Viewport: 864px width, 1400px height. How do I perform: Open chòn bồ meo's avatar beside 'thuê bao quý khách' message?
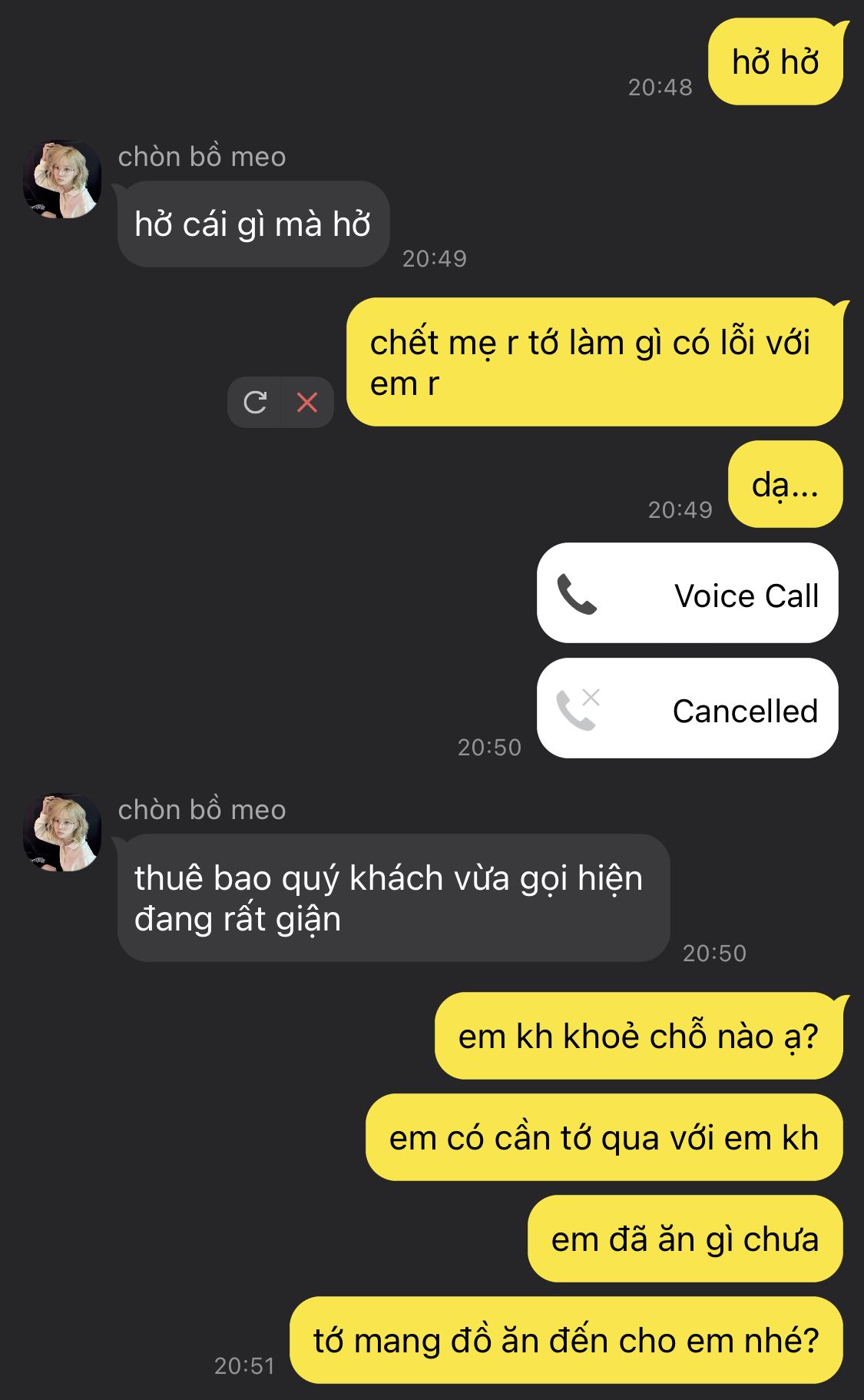(x=62, y=832)
